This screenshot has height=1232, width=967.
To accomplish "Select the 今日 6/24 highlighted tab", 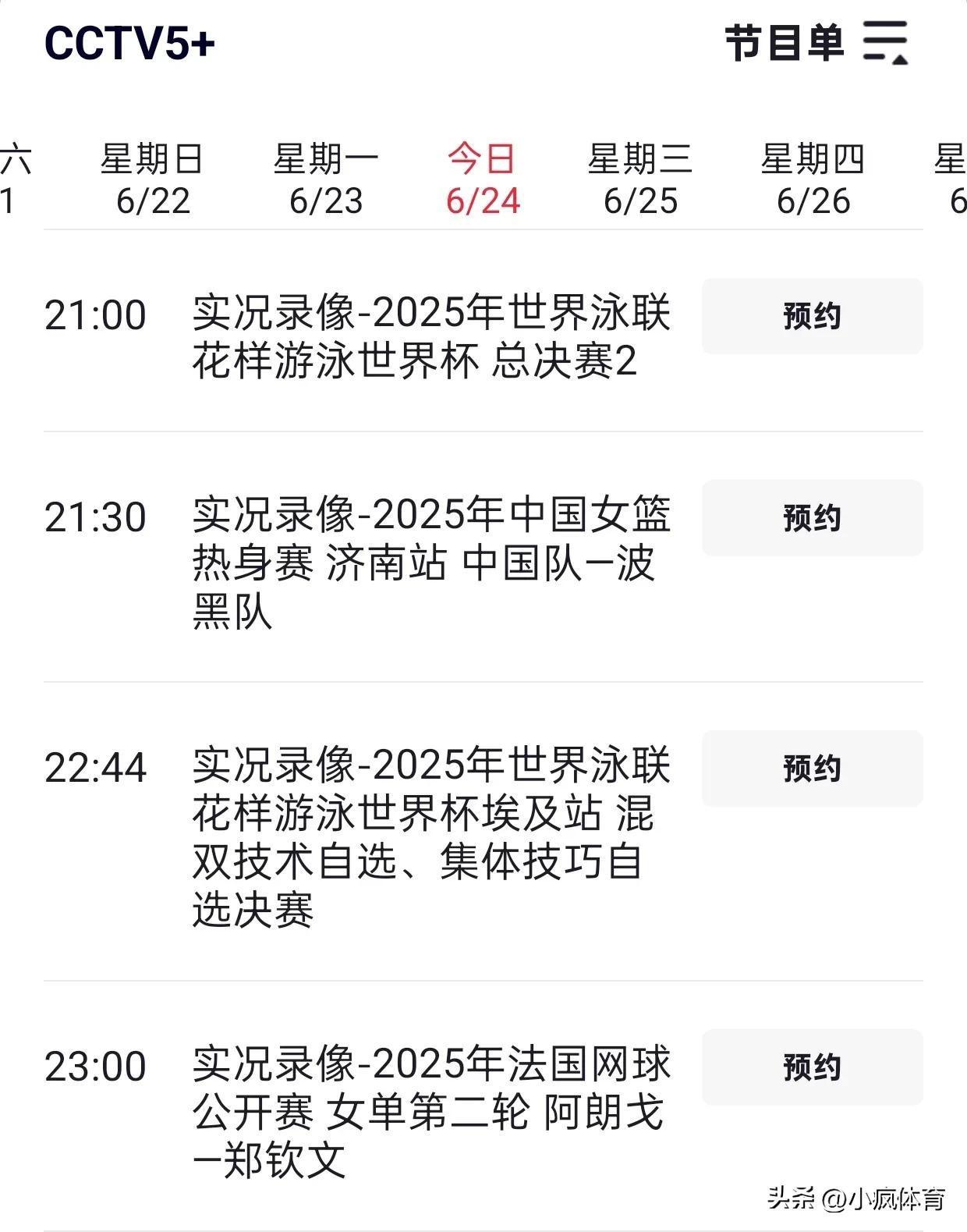I will click(483, 179).
